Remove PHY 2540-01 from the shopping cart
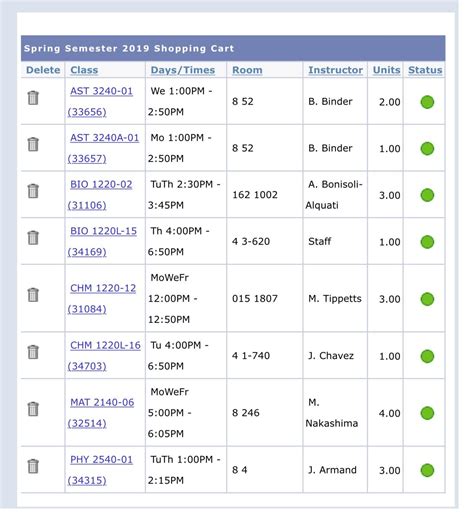Viewport: 474px width, 531px height. point(33,466)
